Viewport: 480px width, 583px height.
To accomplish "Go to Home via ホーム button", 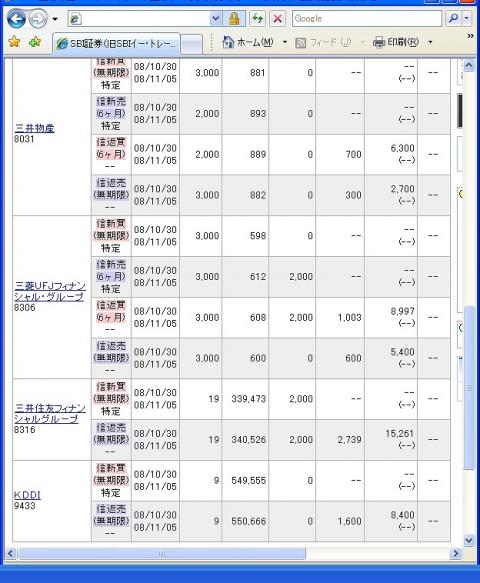I will [x=248, y=42].
